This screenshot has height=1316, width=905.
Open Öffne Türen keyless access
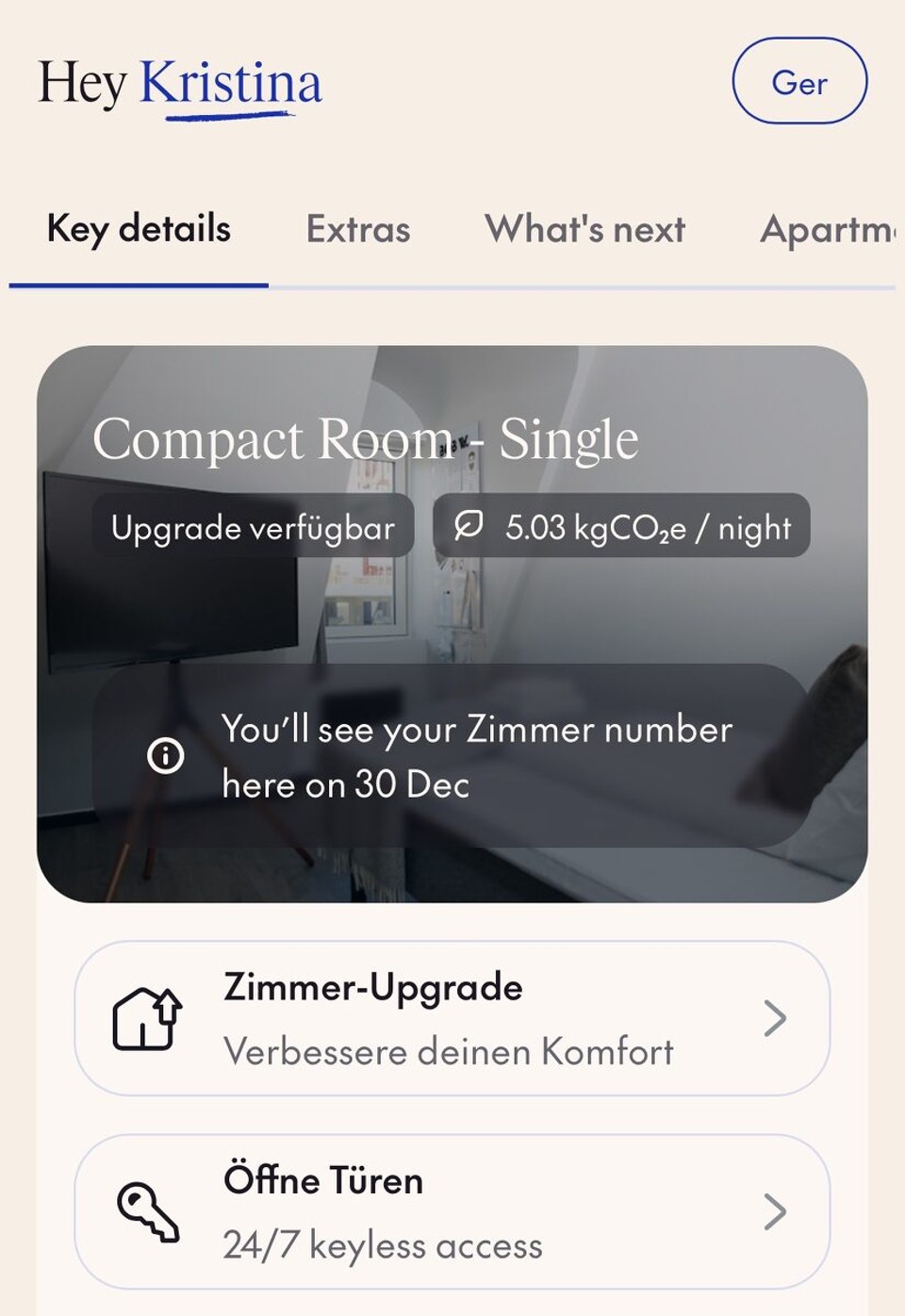(452, 1211)
